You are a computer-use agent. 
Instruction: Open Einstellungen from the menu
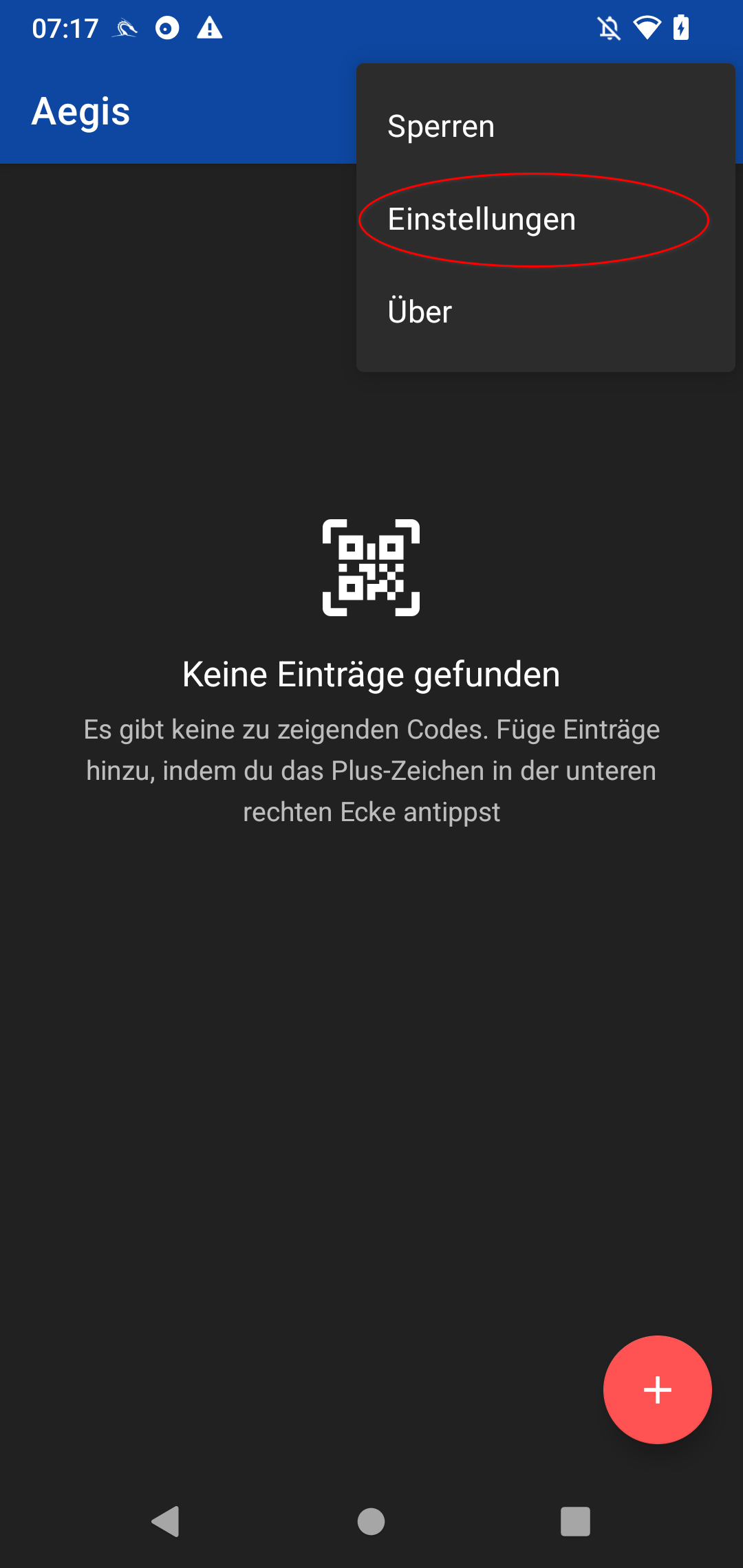click(x=482, y=219)
